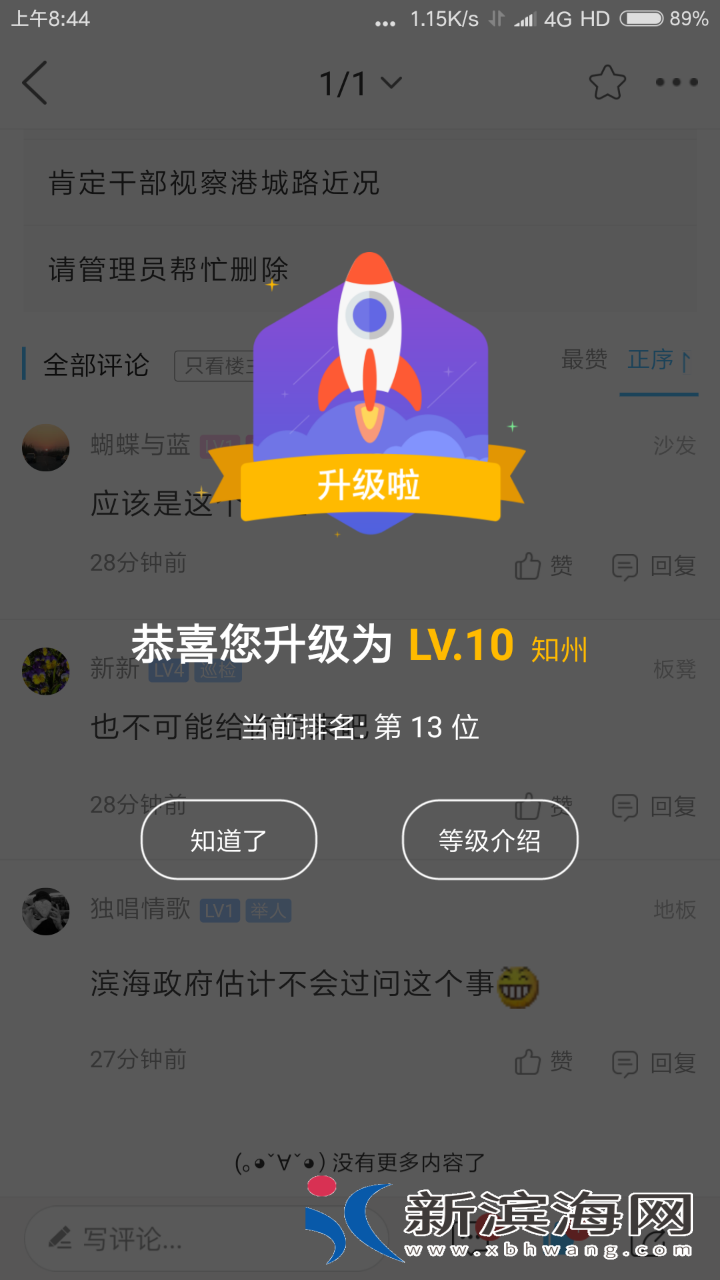Sort comments by 最赞
Image resolution: width=720 pixels, height=1280 pixels.
[584, 361]
